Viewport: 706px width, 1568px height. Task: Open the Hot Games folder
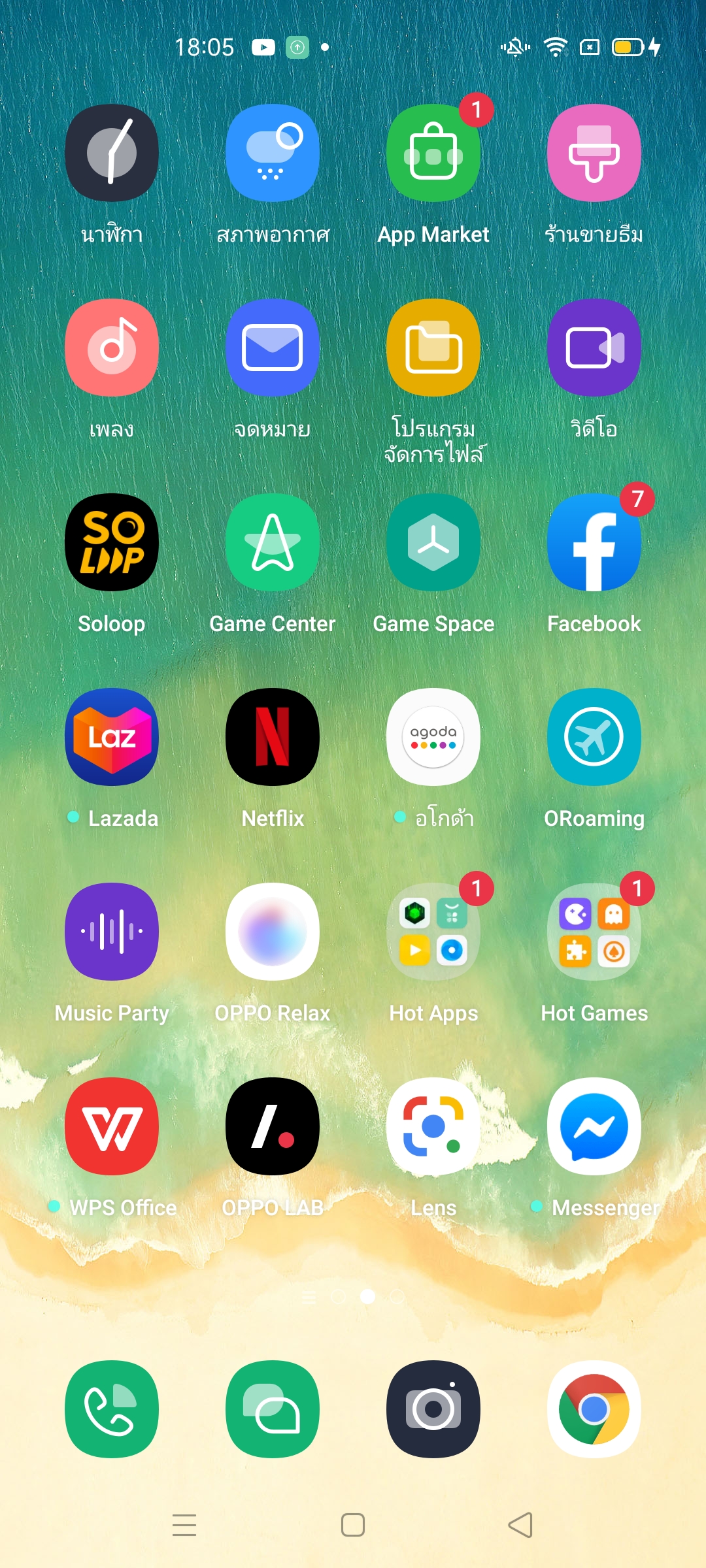[x=594, y=932]
